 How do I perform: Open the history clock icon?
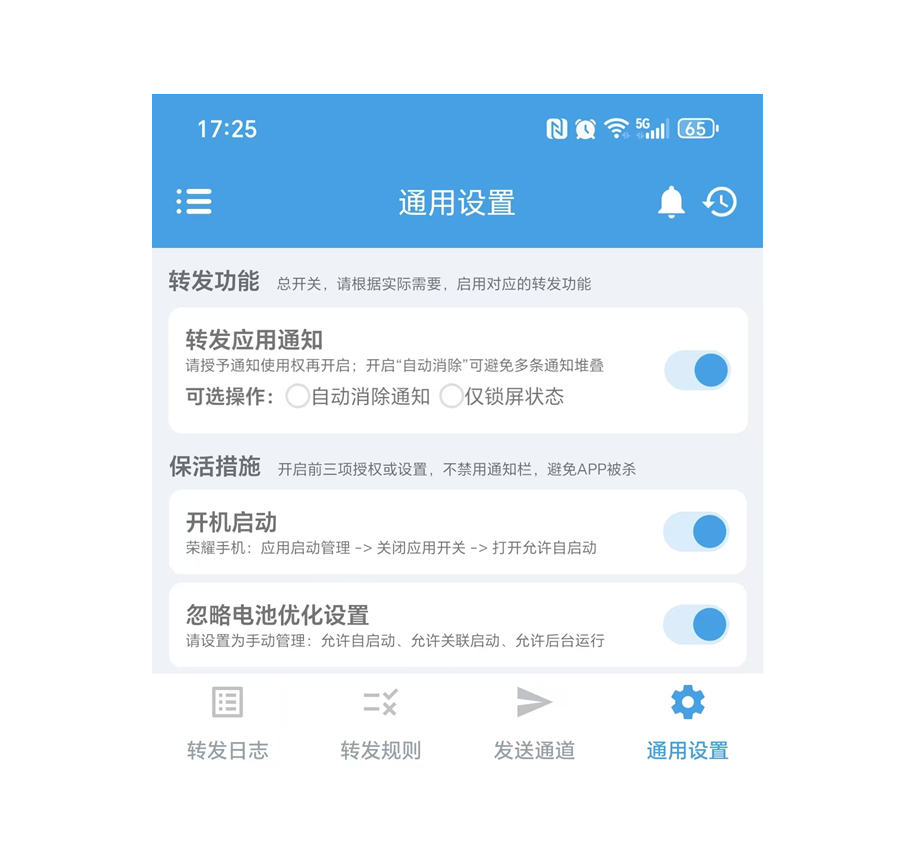720,202
